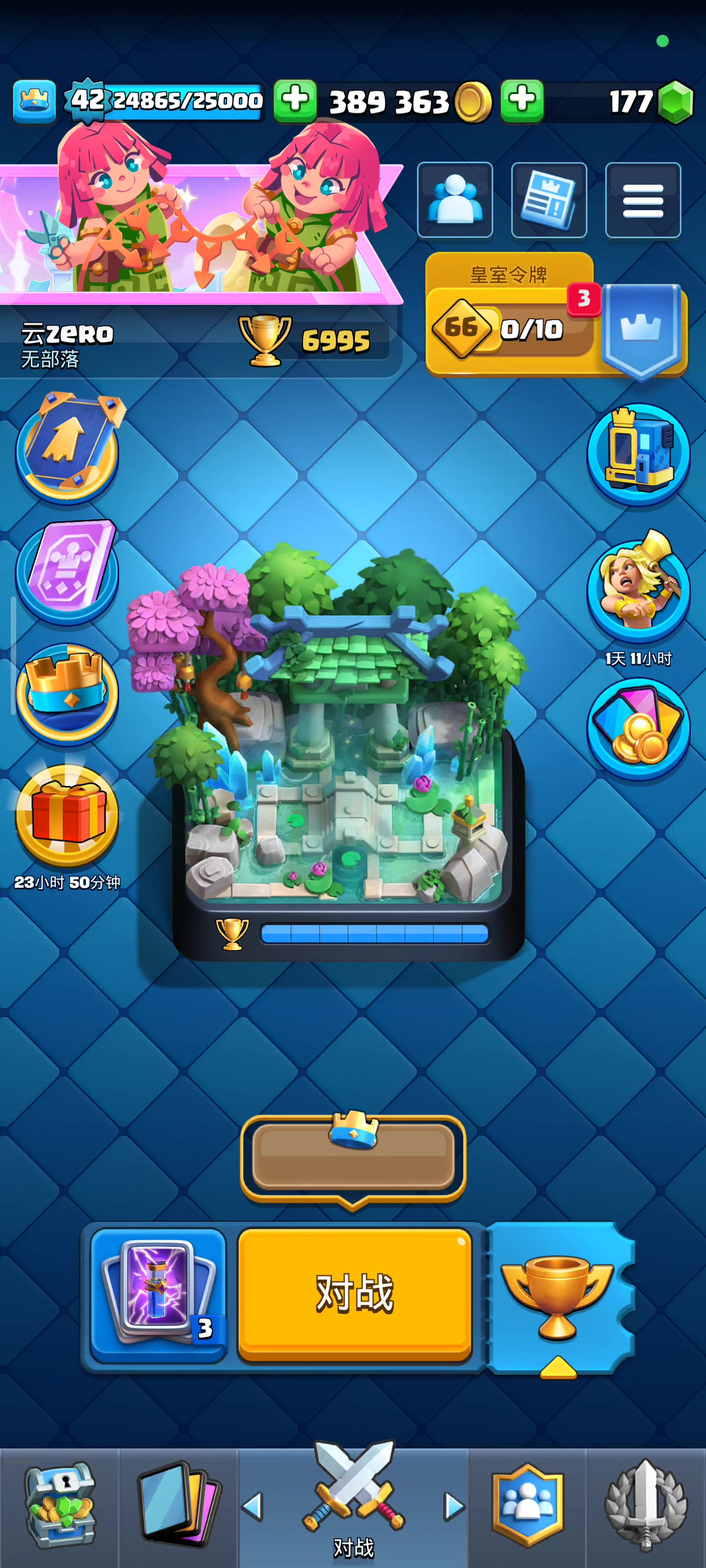Viewport: 706px width, 1568px height.
Task: Open the King level crown icon
Action: pos(34,100)
